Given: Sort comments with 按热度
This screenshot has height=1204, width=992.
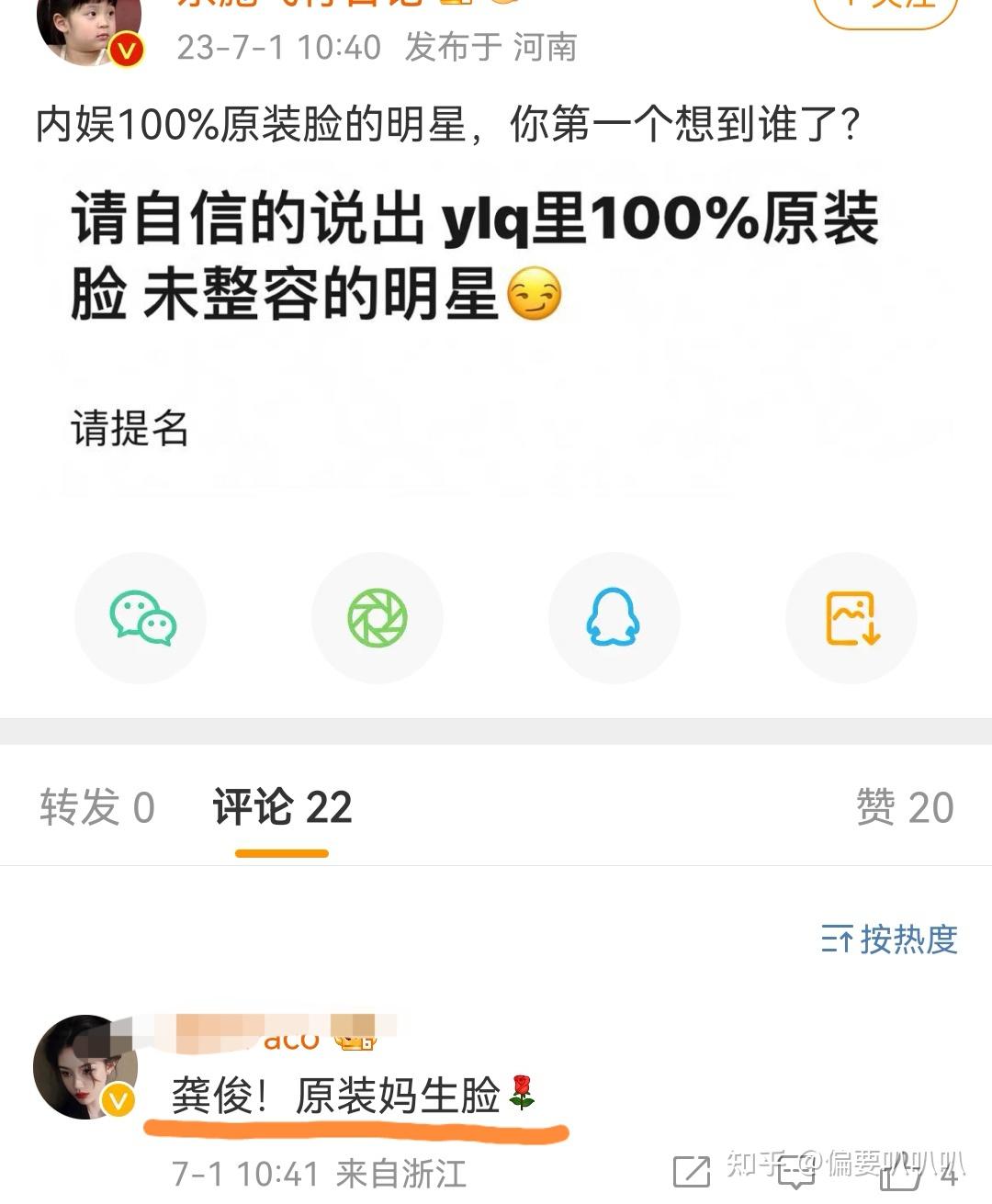Looking at the screenshot, I should (889, 940).
